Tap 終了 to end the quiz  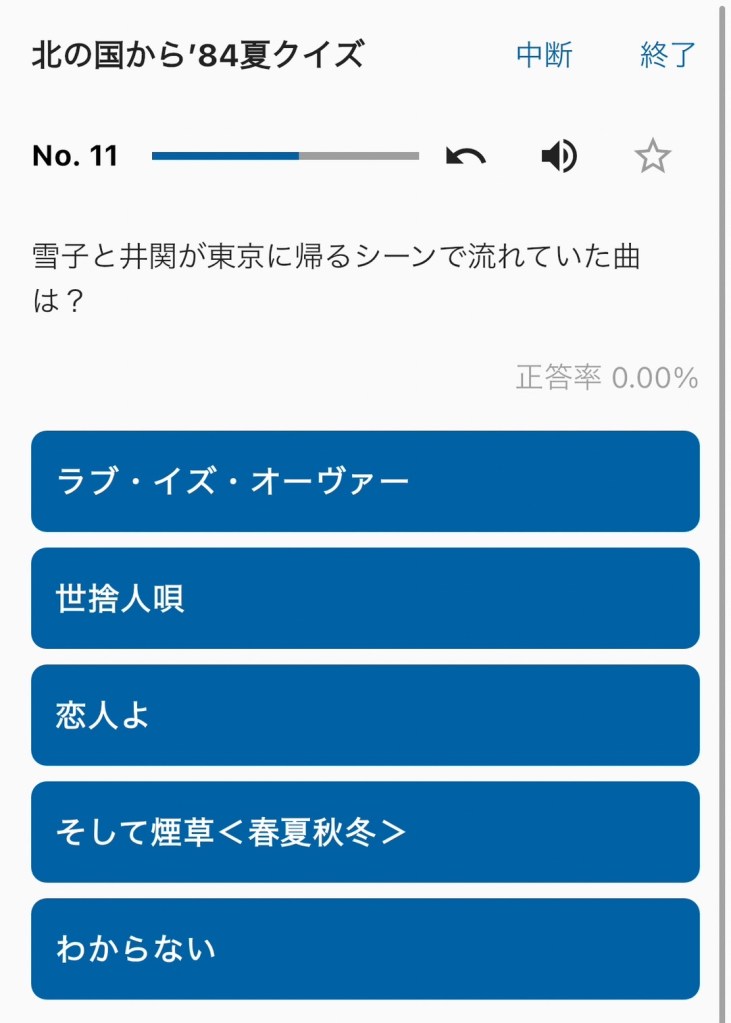(x=668, y=55)
